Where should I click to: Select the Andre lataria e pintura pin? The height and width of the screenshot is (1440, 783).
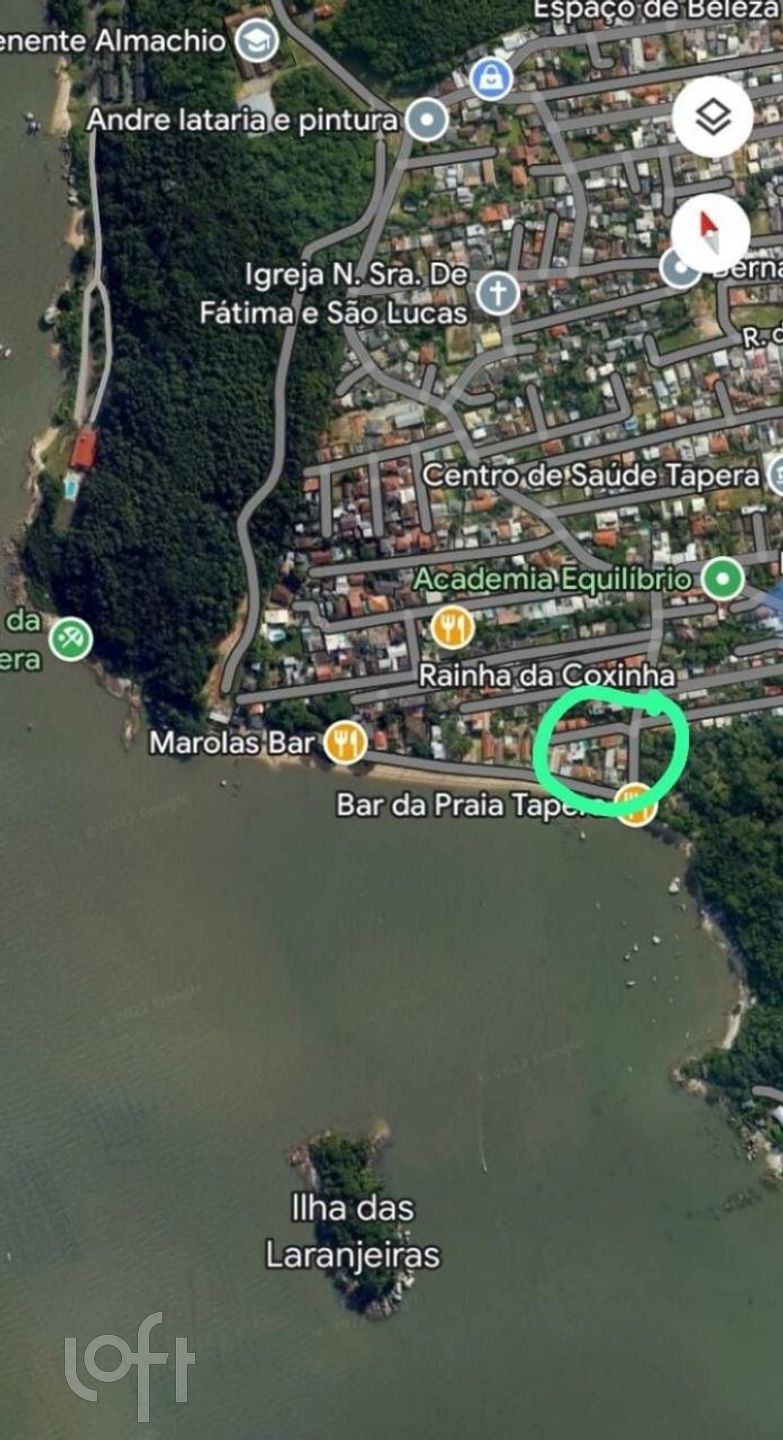(429, 121)
